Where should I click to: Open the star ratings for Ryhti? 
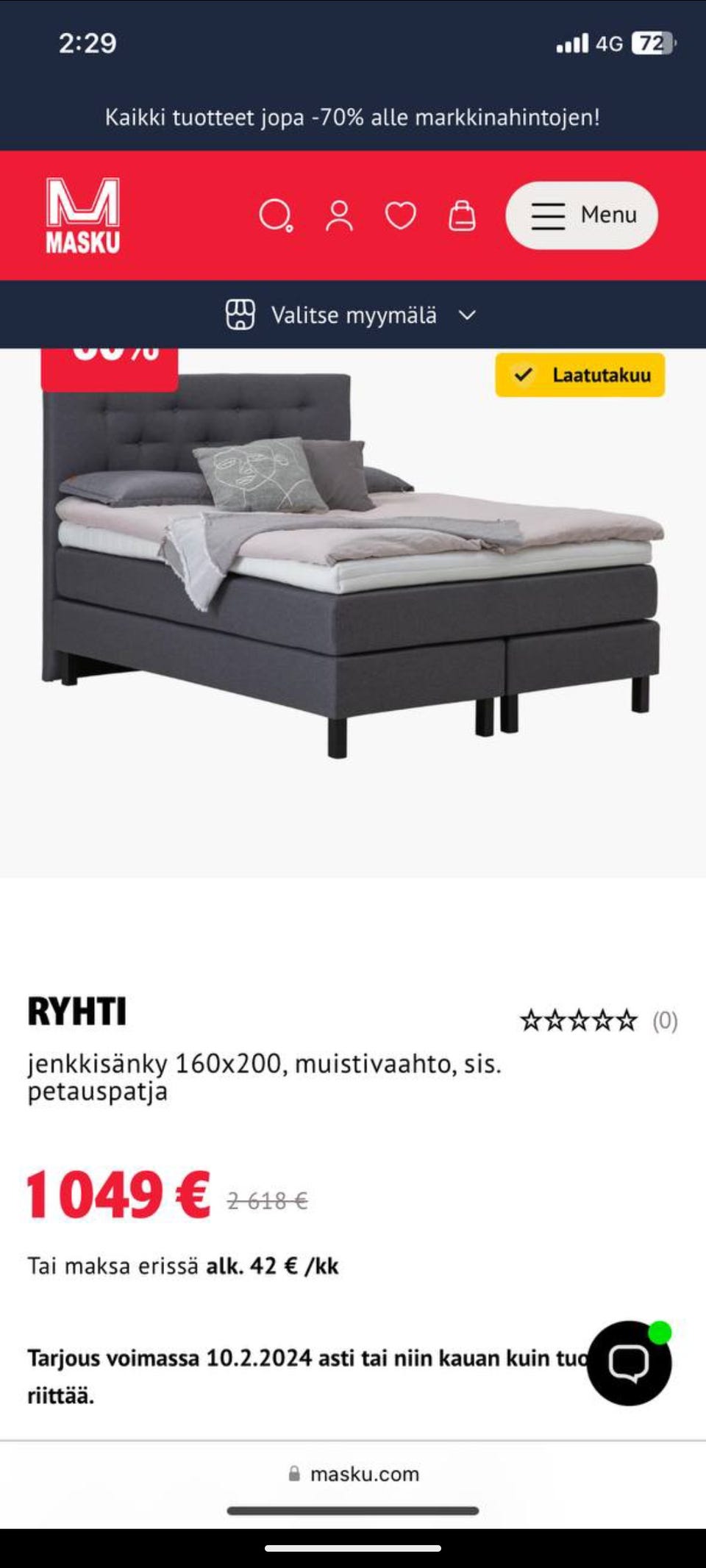(579, 1020)
